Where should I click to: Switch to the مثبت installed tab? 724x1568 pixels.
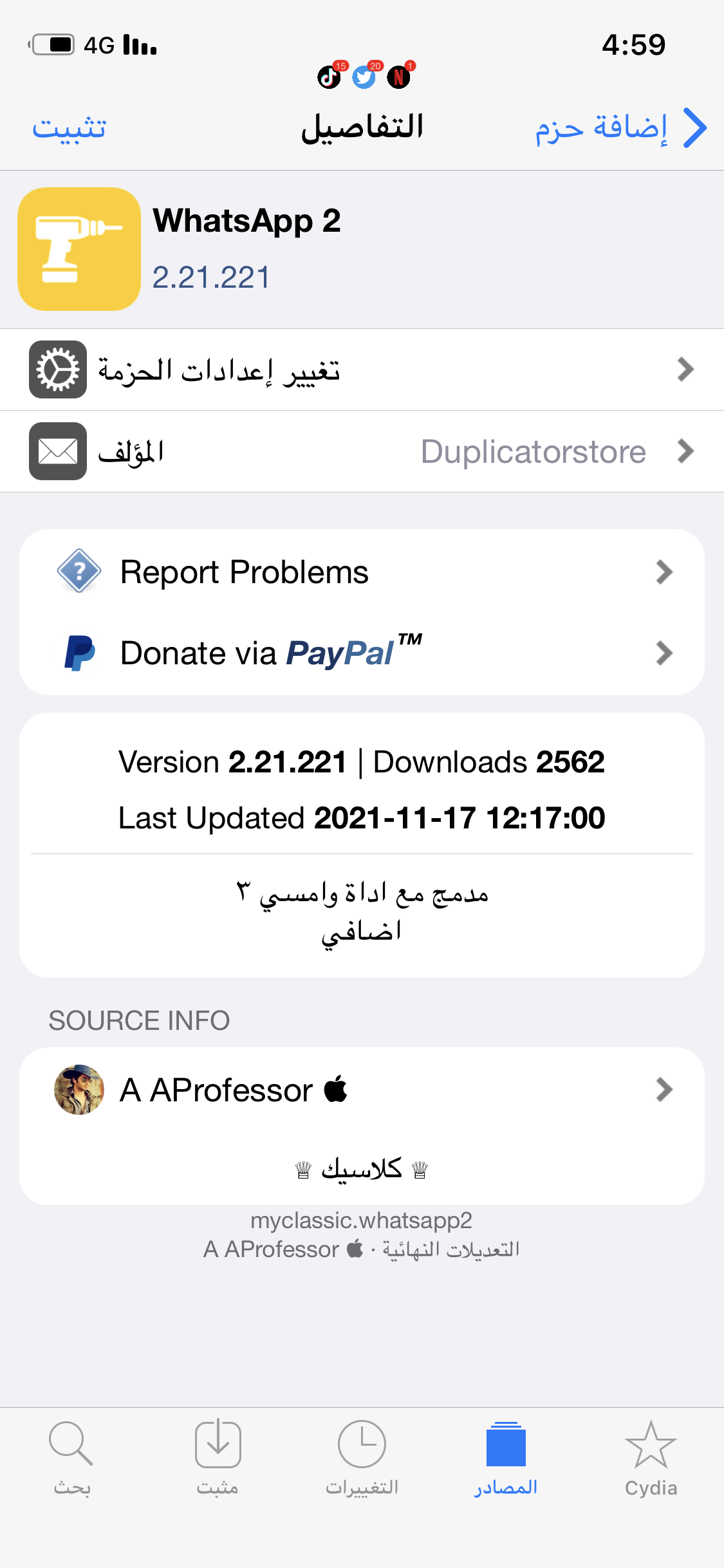click(x=218, y=1459)
